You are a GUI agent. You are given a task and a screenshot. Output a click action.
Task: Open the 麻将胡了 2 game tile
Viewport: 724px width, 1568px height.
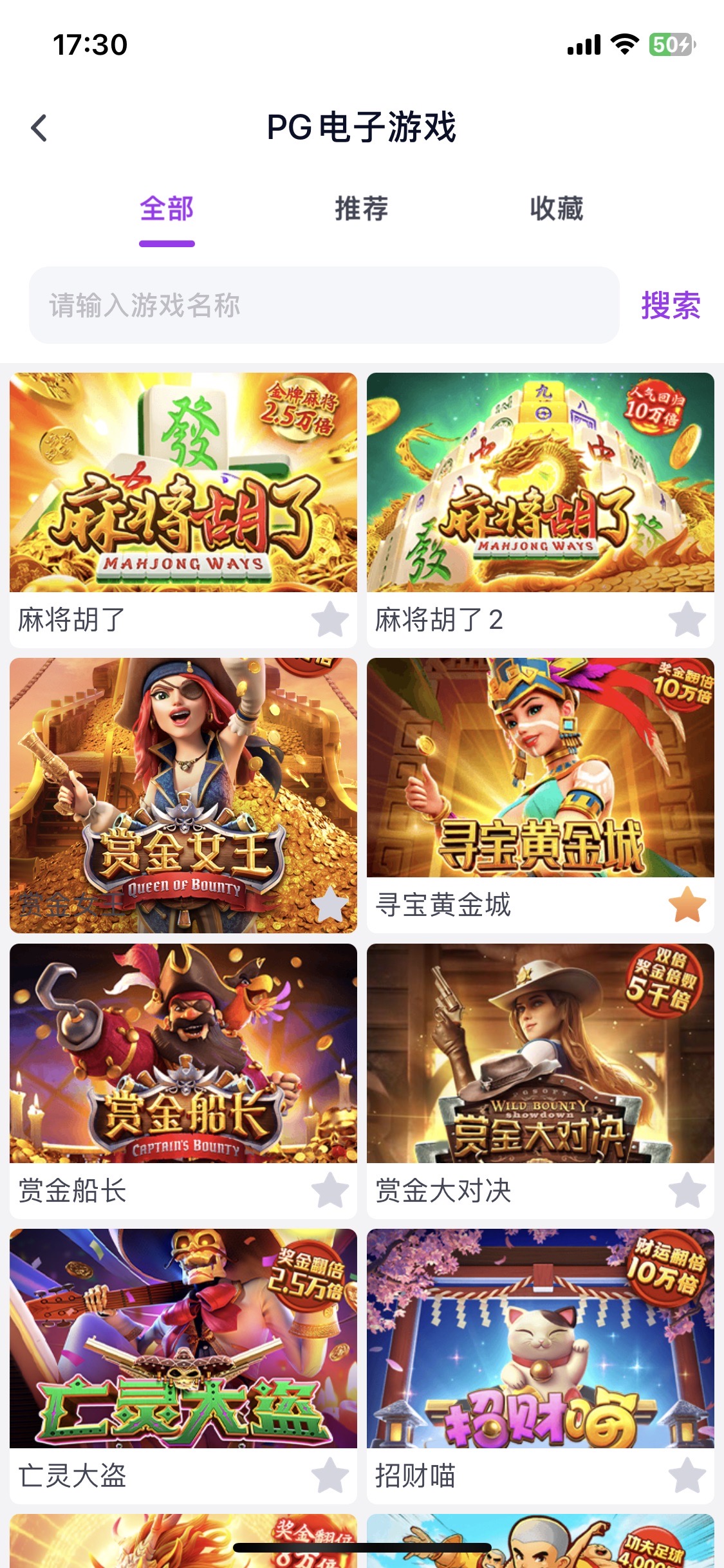click(540, 483)
